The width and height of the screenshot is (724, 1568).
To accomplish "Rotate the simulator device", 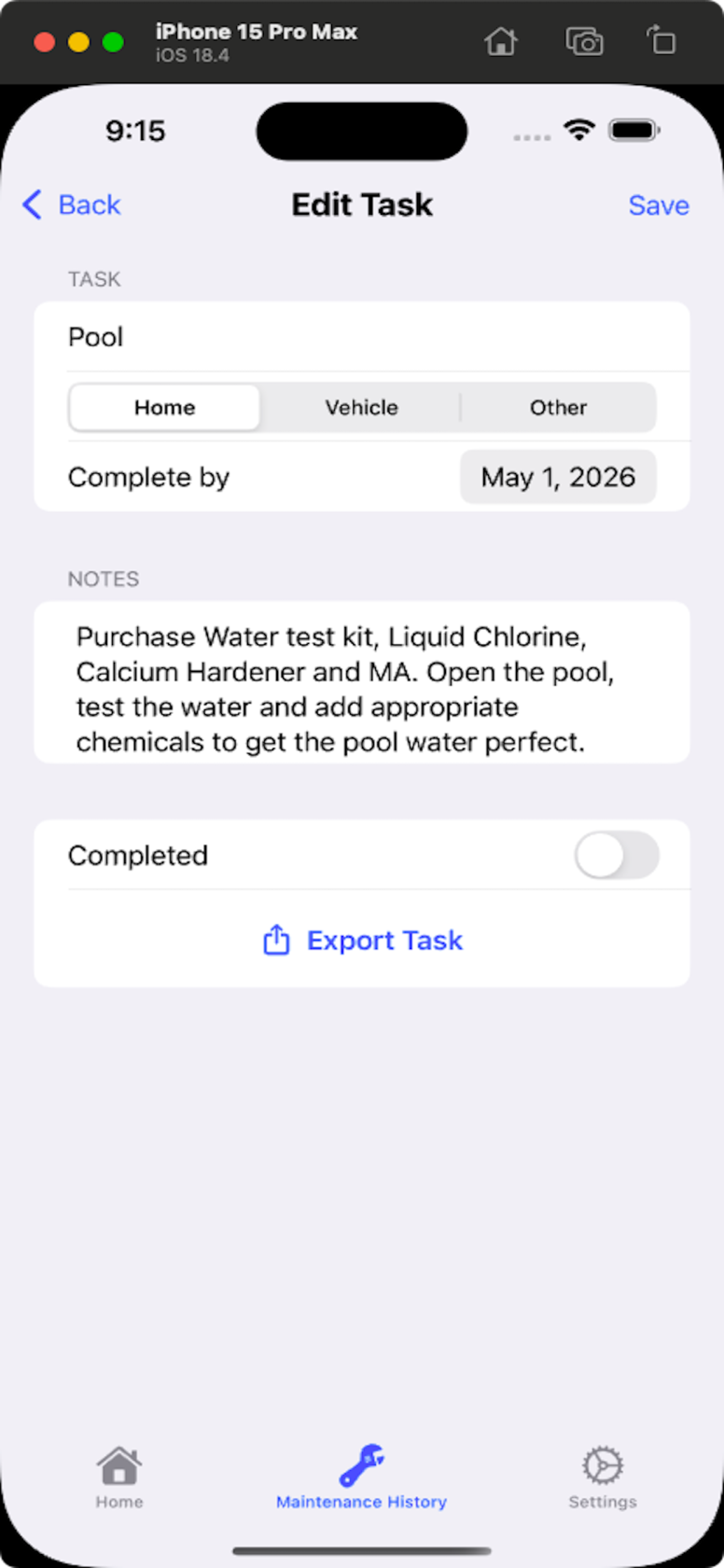I will [661, 41].
